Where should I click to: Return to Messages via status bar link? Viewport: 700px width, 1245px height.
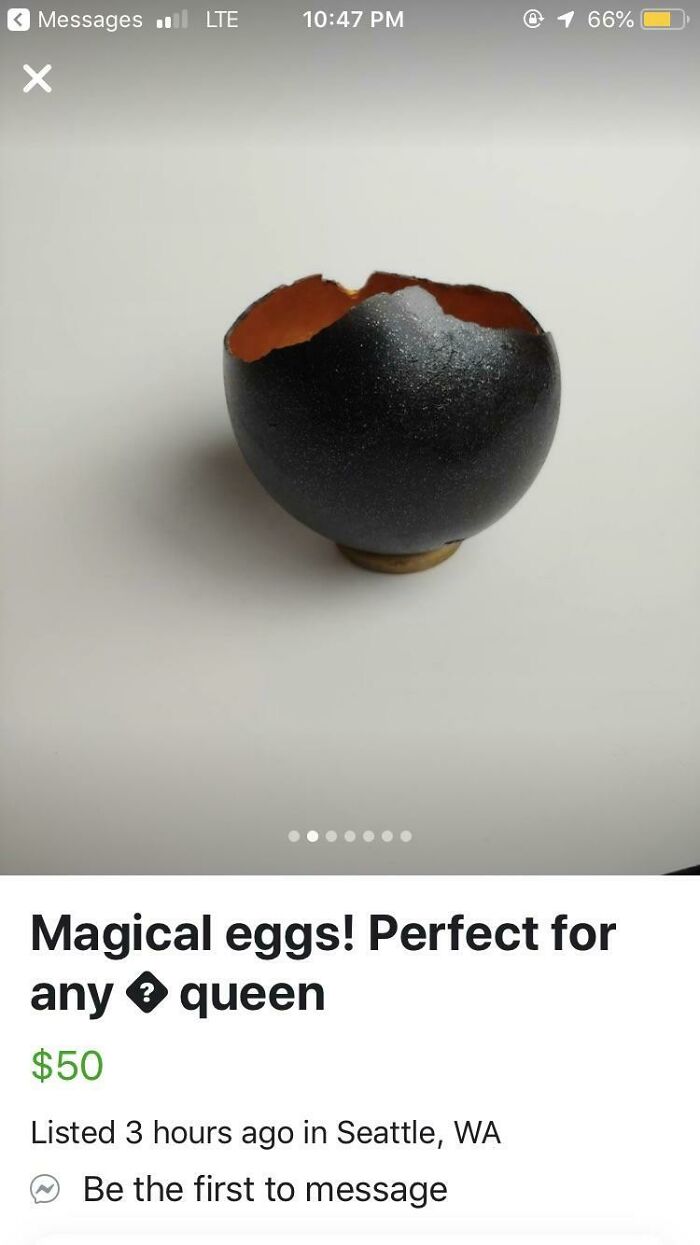(x=76, y=19)
